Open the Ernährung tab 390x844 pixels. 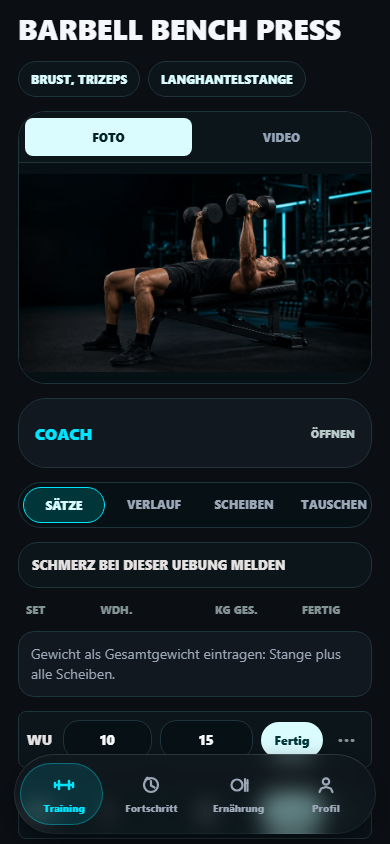pos(239,794)
